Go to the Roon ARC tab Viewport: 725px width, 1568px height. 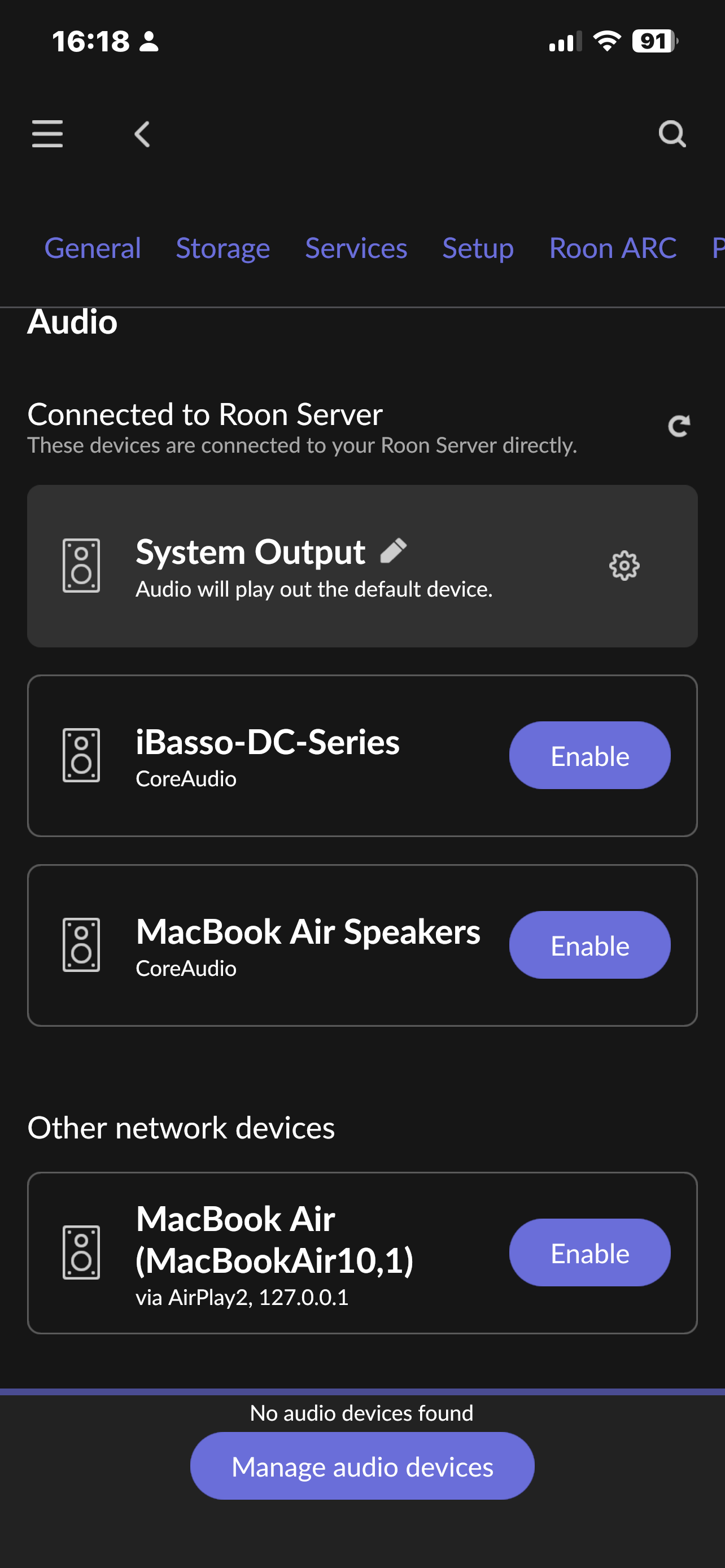(613, 248)
